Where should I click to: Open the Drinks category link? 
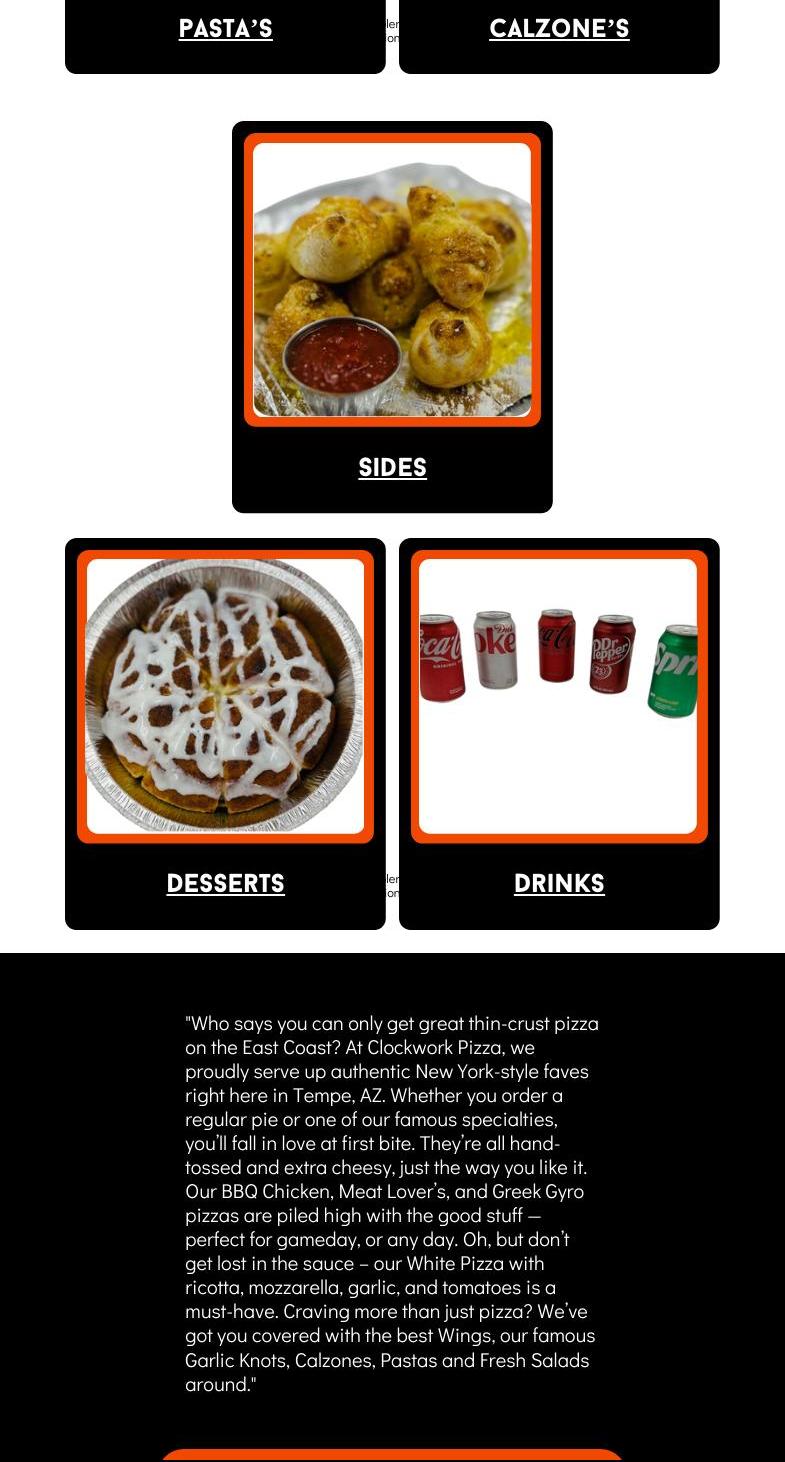tap(559, 884)
